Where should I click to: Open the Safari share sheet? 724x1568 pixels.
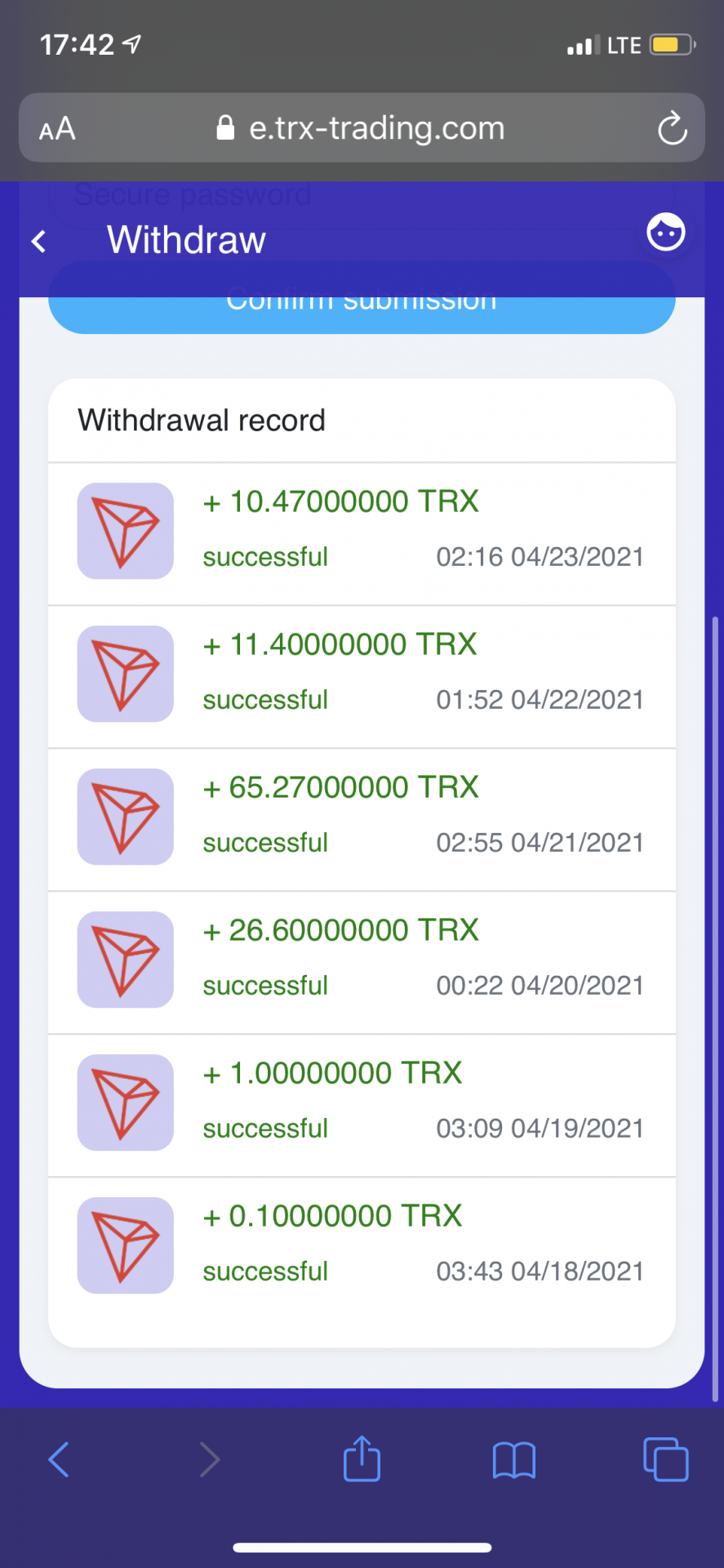pos(362,1459)
